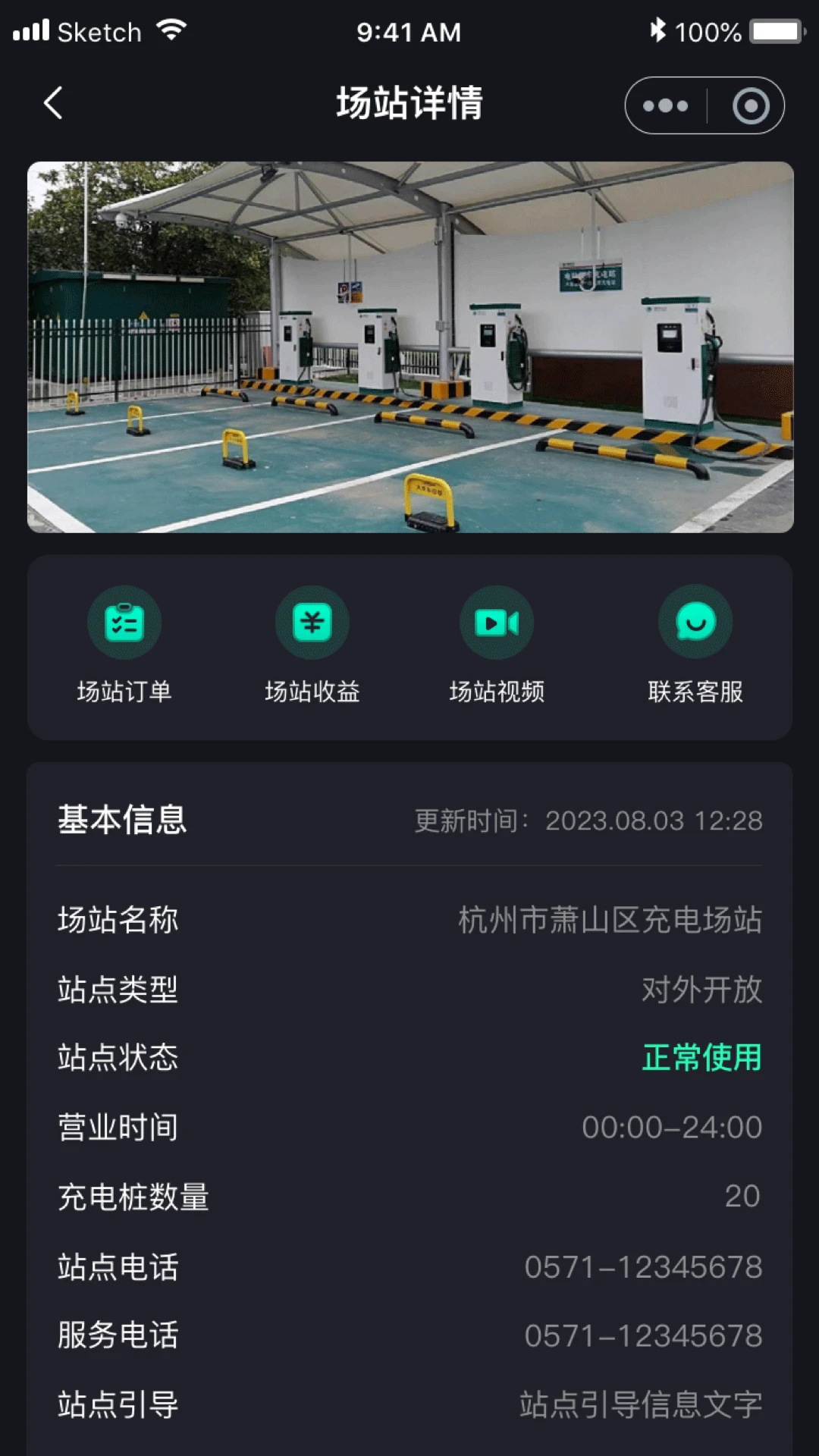
Task: Tap the 站点状态 row
Action: coord(118,1060)
